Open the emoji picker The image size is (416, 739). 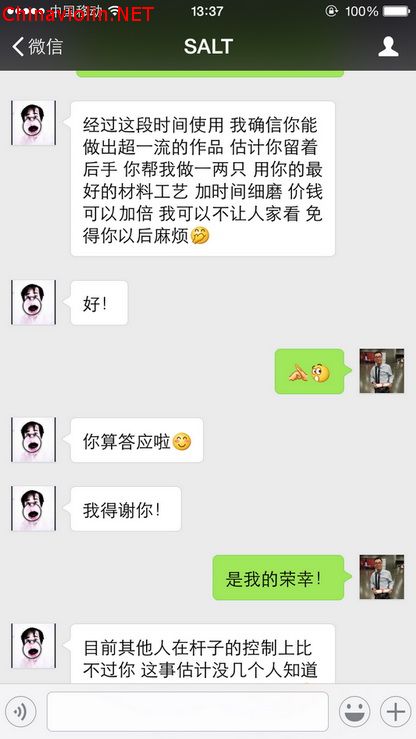[x=354, y=712]
